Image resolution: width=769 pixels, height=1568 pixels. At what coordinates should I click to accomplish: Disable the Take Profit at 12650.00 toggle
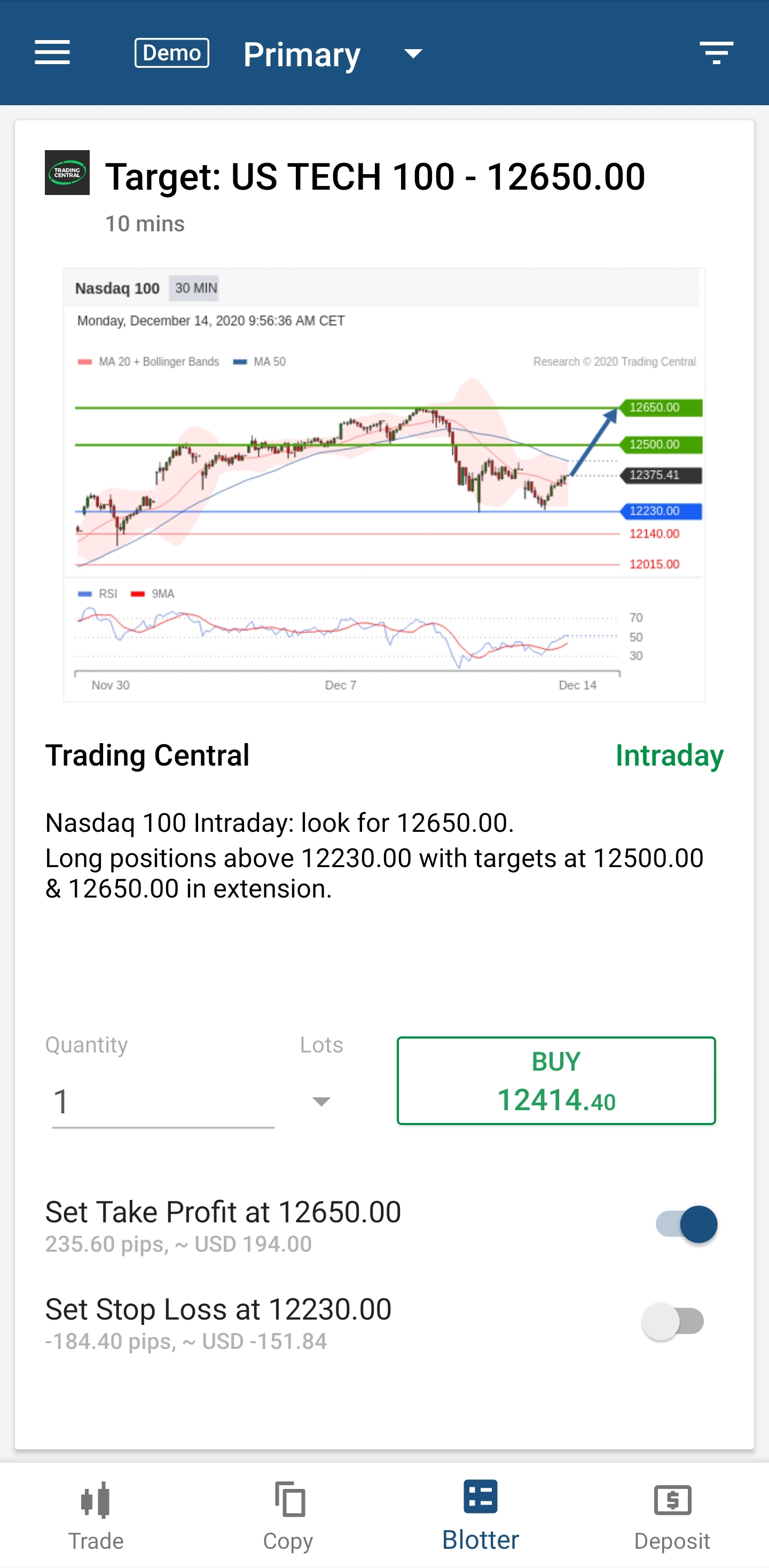(x=687, y=1224)
